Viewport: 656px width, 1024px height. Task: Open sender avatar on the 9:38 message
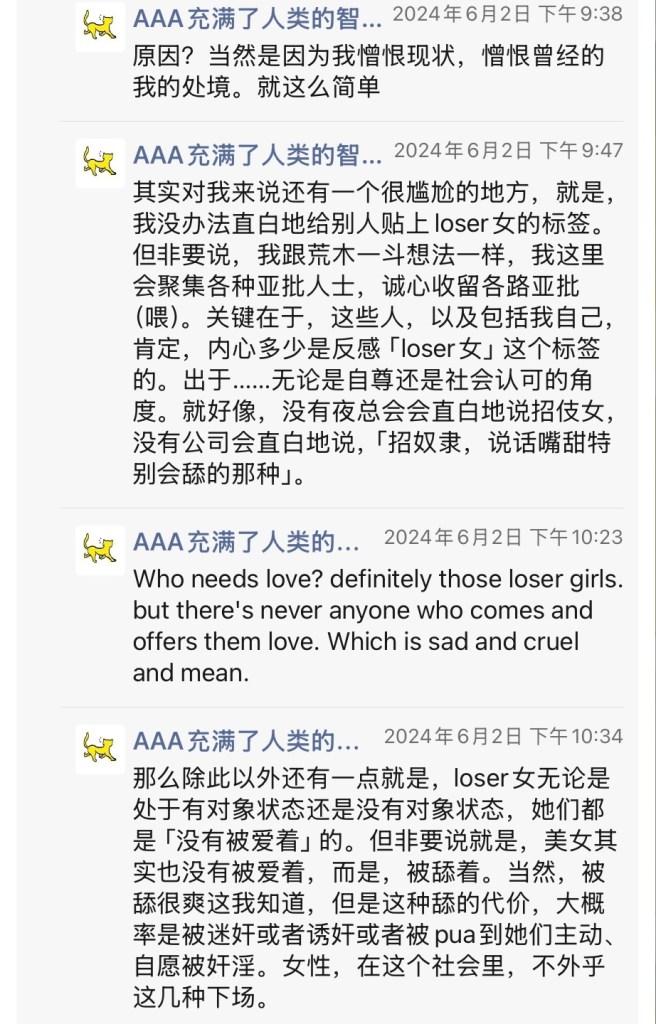click(x=100, y=27)
